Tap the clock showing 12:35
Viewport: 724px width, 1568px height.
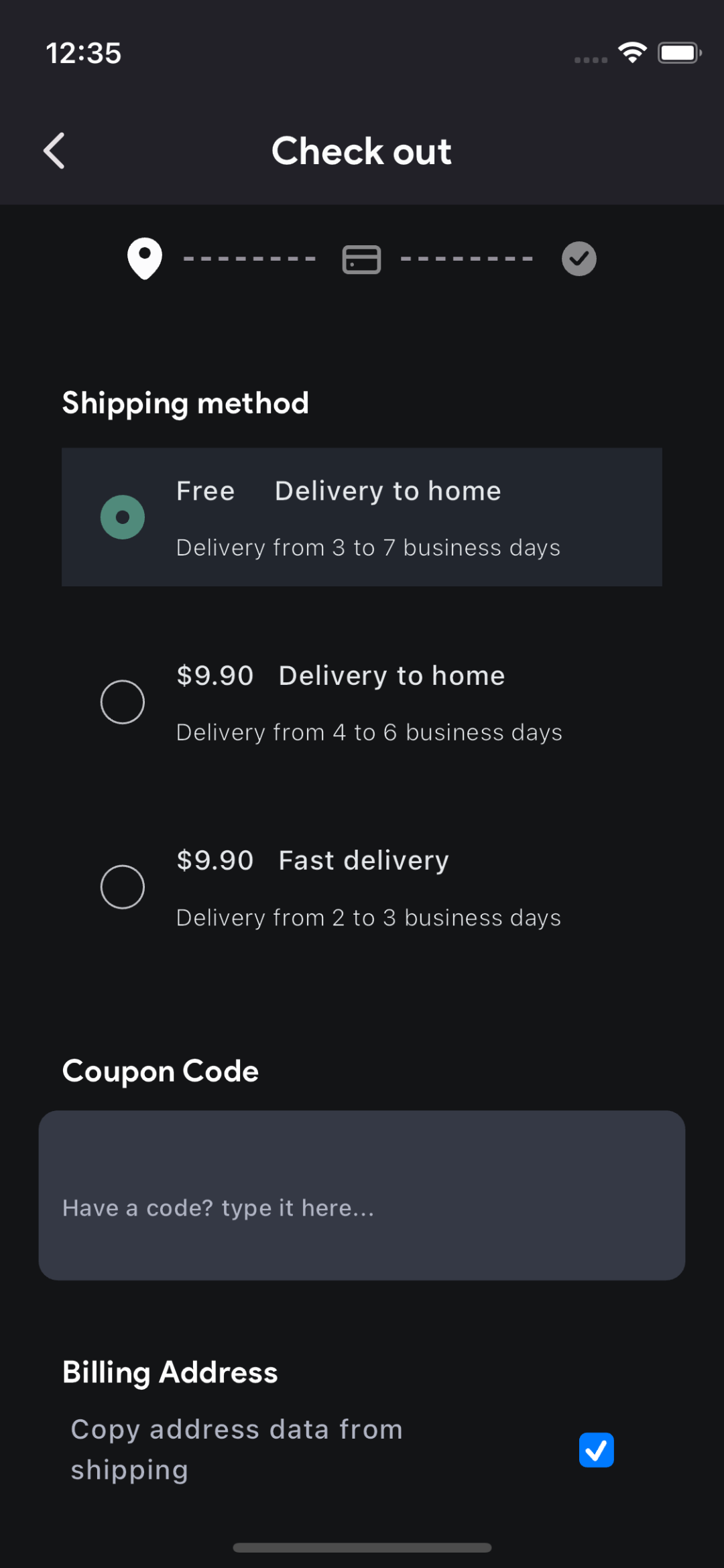click(84, 53)
